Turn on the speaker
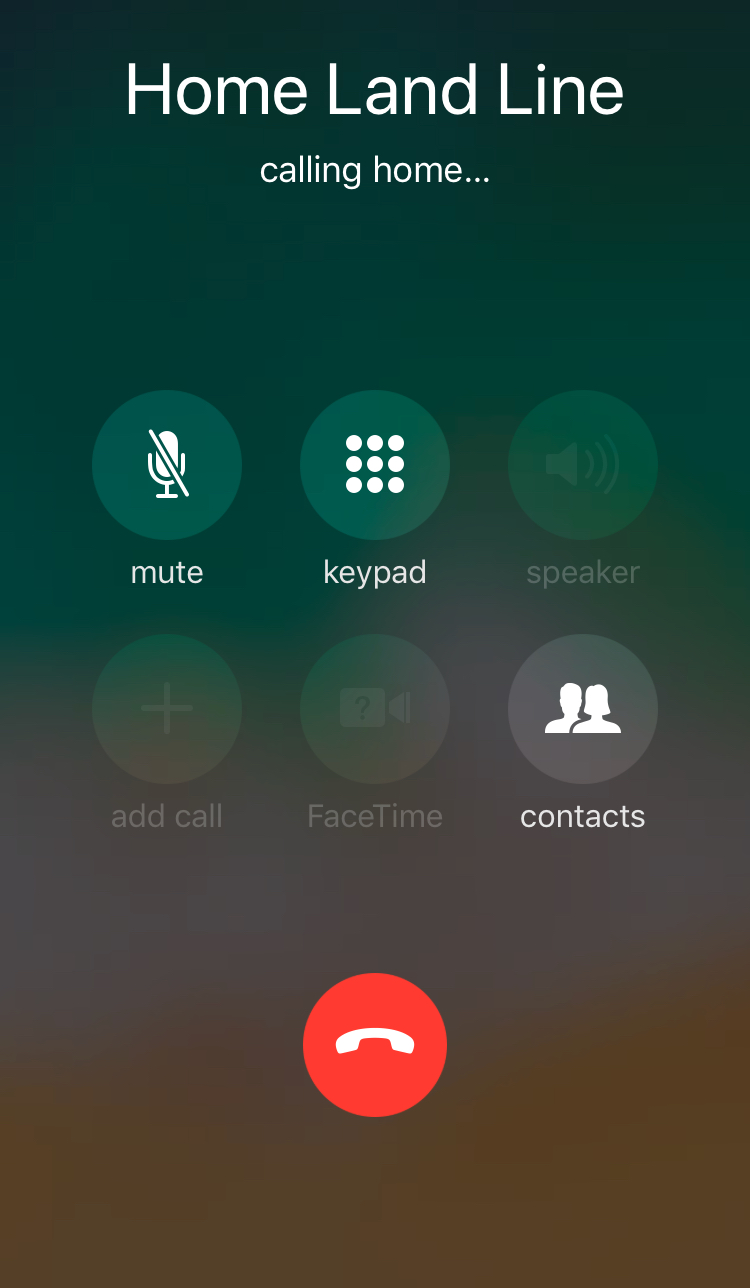This screenshot has height=1288, width=750. (583, 464)
